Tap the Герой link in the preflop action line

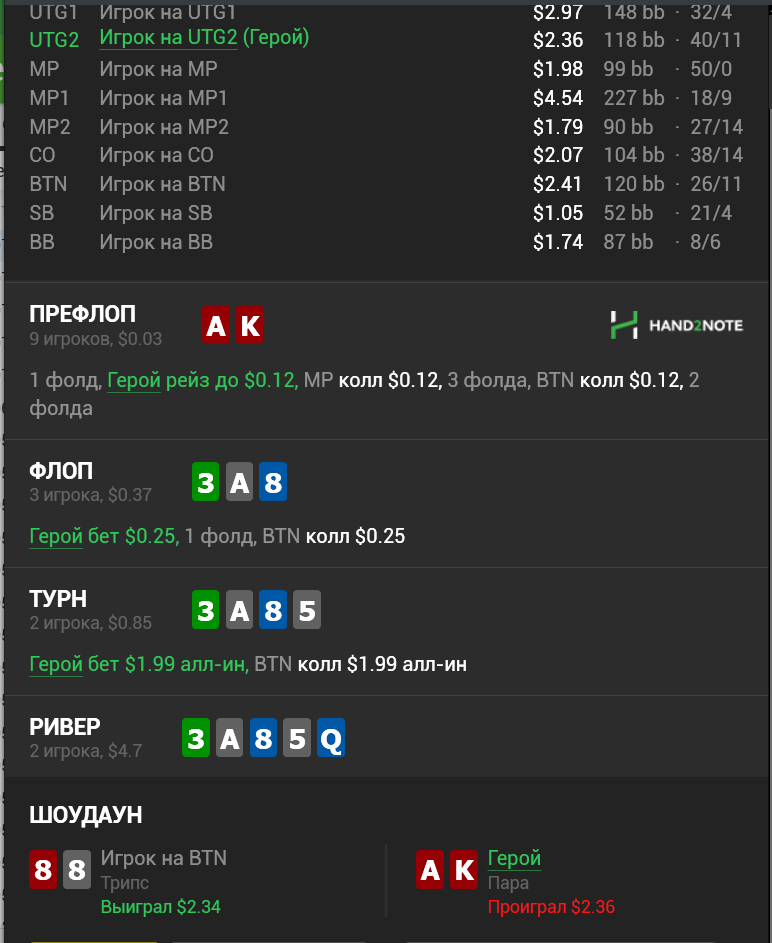(x=134, y=380)
